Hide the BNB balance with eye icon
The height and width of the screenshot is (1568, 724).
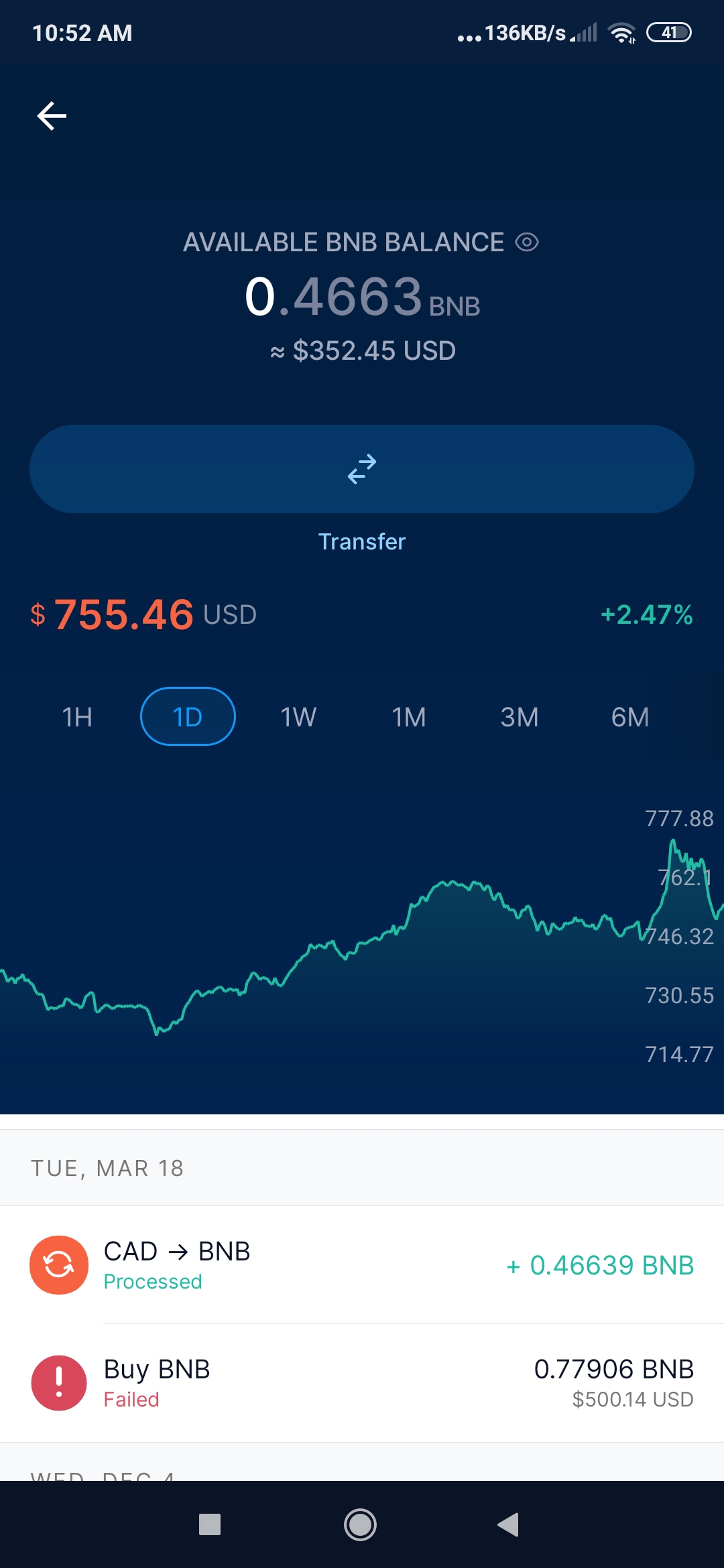click(x=527, y=242)
